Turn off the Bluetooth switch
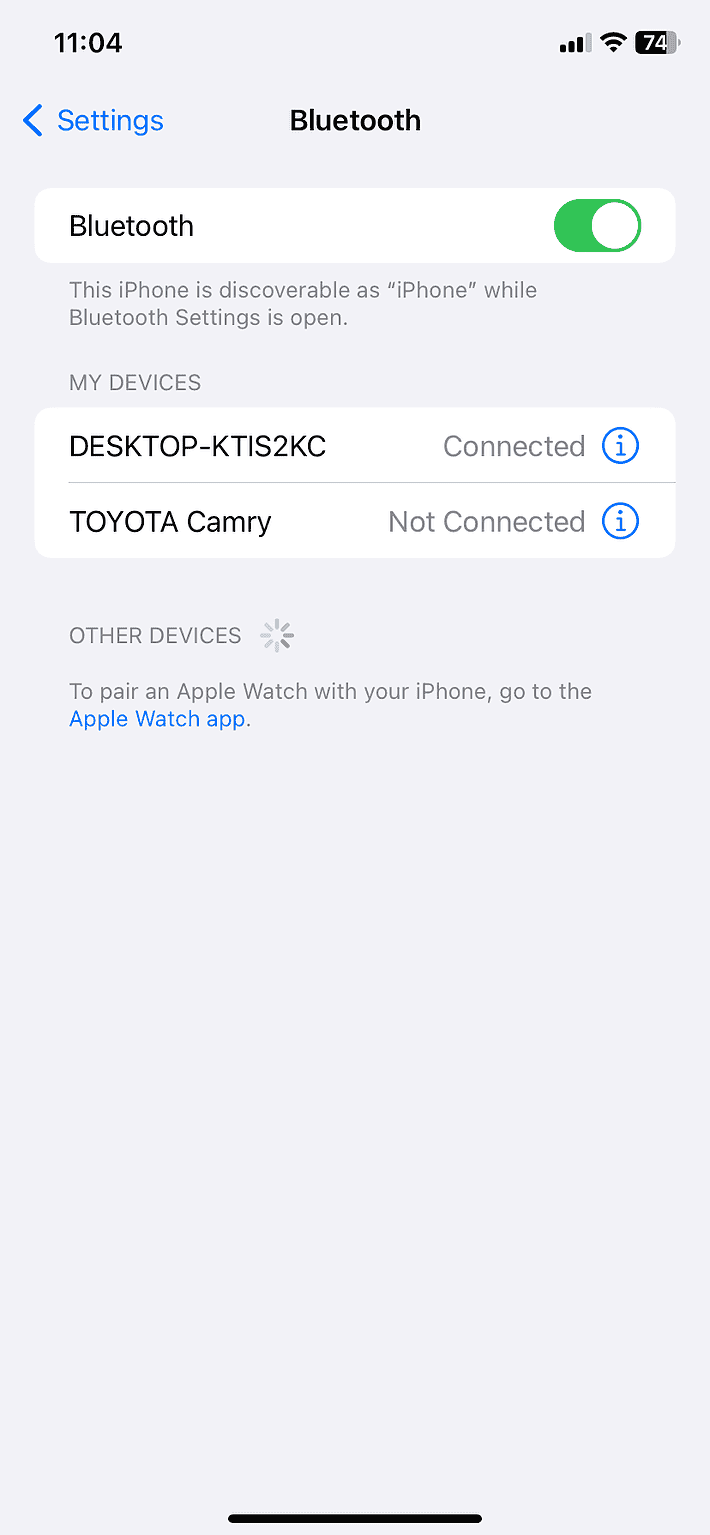 [597, 226]
